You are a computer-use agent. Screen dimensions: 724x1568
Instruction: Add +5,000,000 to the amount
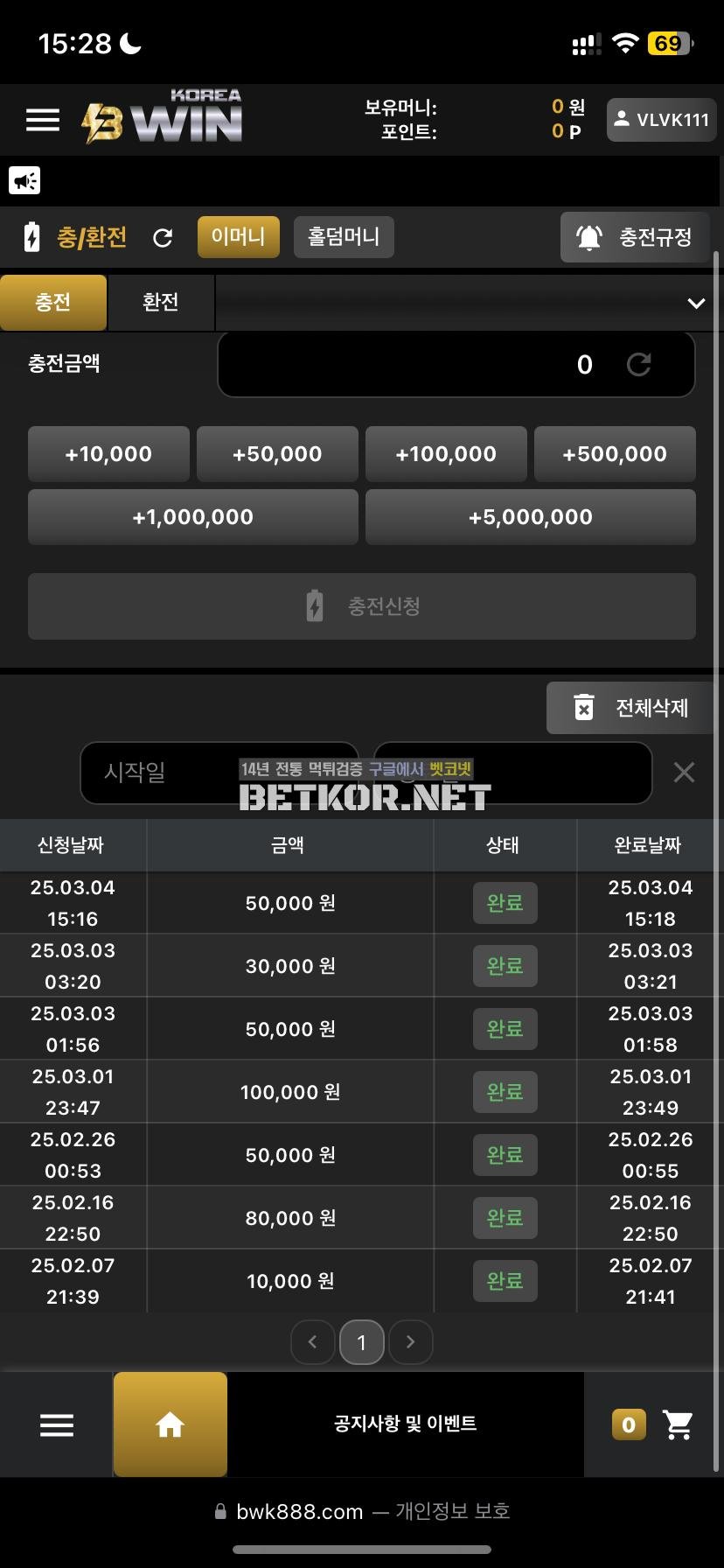pos(531,517)
